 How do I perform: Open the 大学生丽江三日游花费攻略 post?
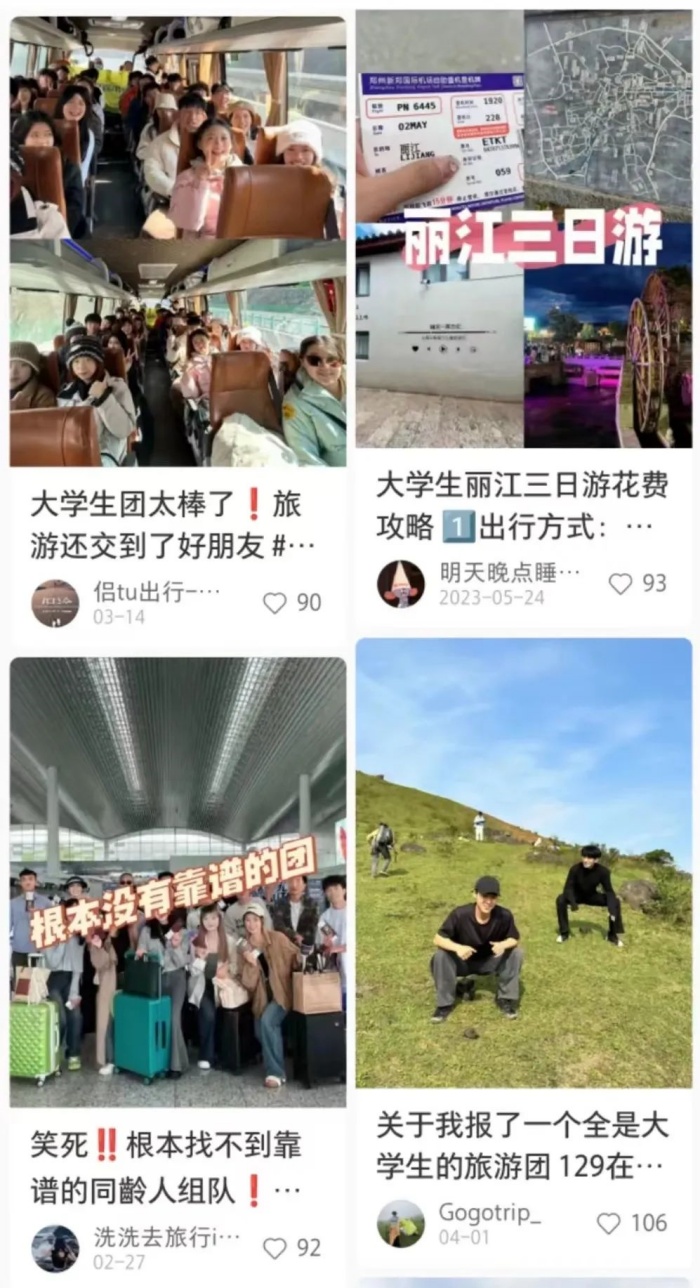pyautogui.click(x=523, y=228)
